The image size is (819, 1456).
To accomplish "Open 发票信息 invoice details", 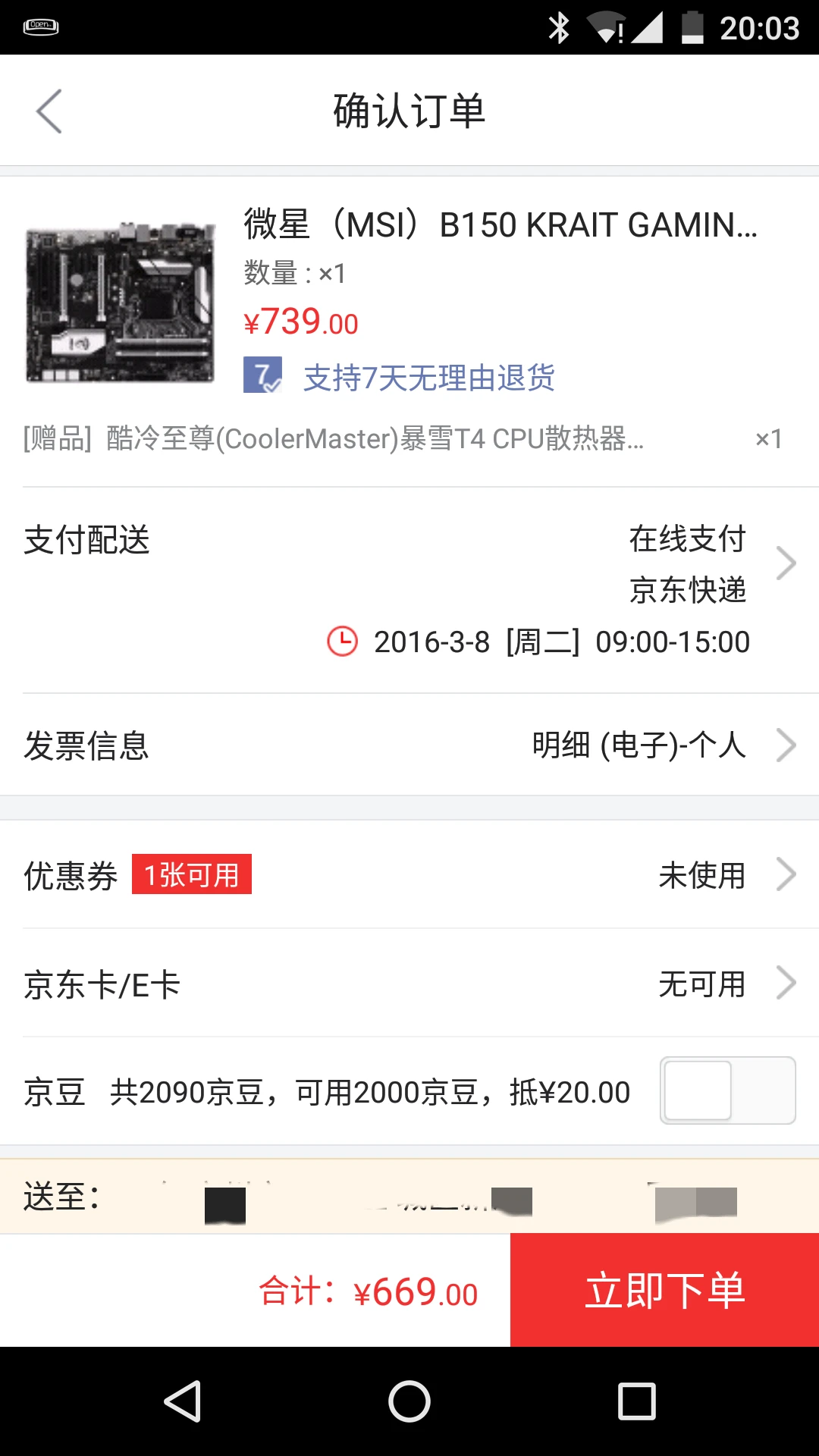I will pyautogui.click(x=409, y=745).
